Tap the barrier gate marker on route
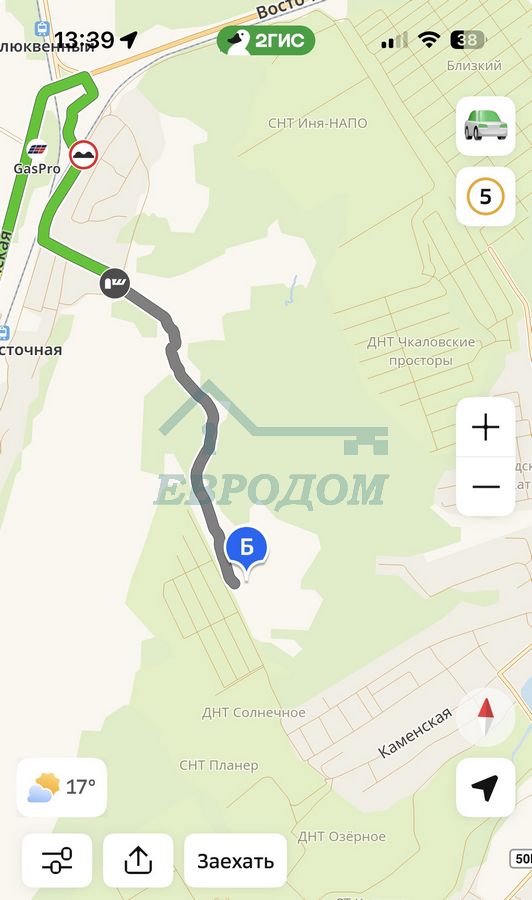This screenshot has width=532, height=900. point(115,283)
